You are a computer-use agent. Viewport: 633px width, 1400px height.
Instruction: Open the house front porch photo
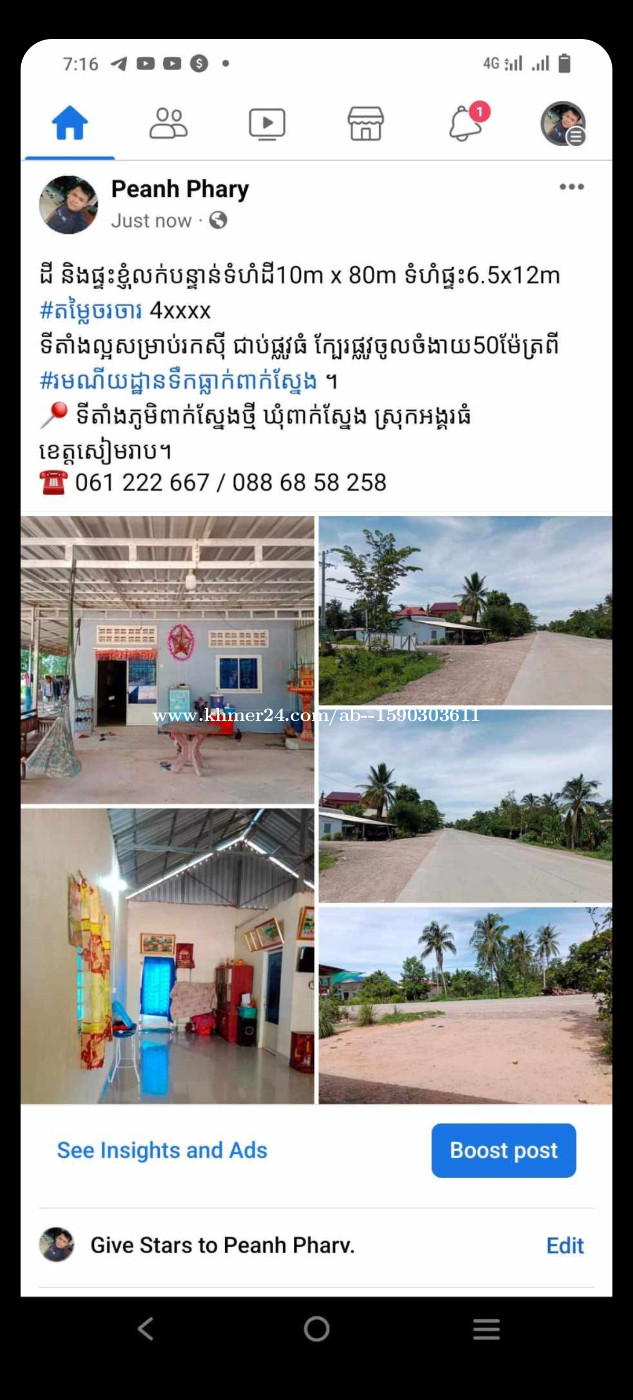[x=168, y=660]
